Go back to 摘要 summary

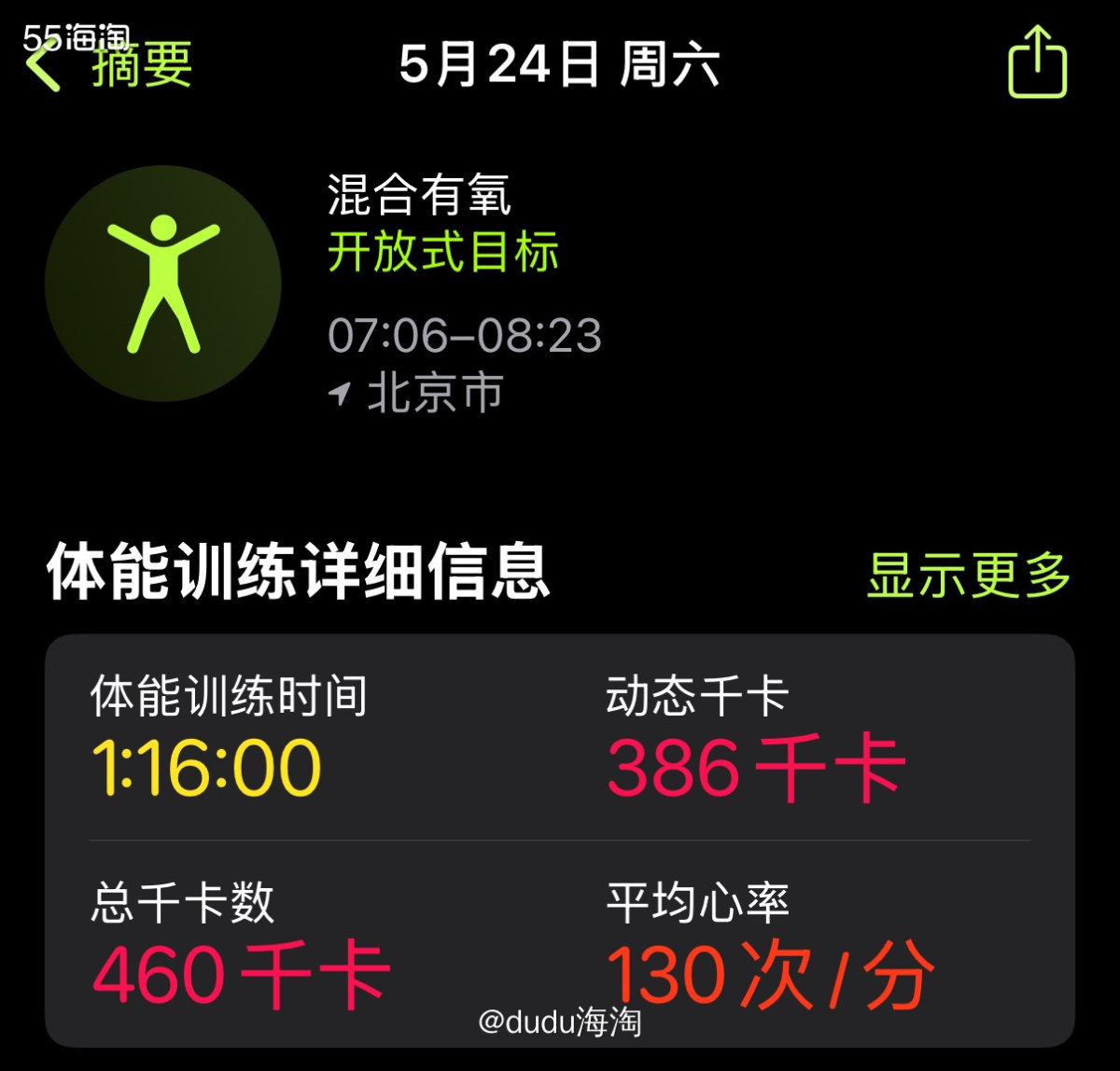(x=110, y=65)
